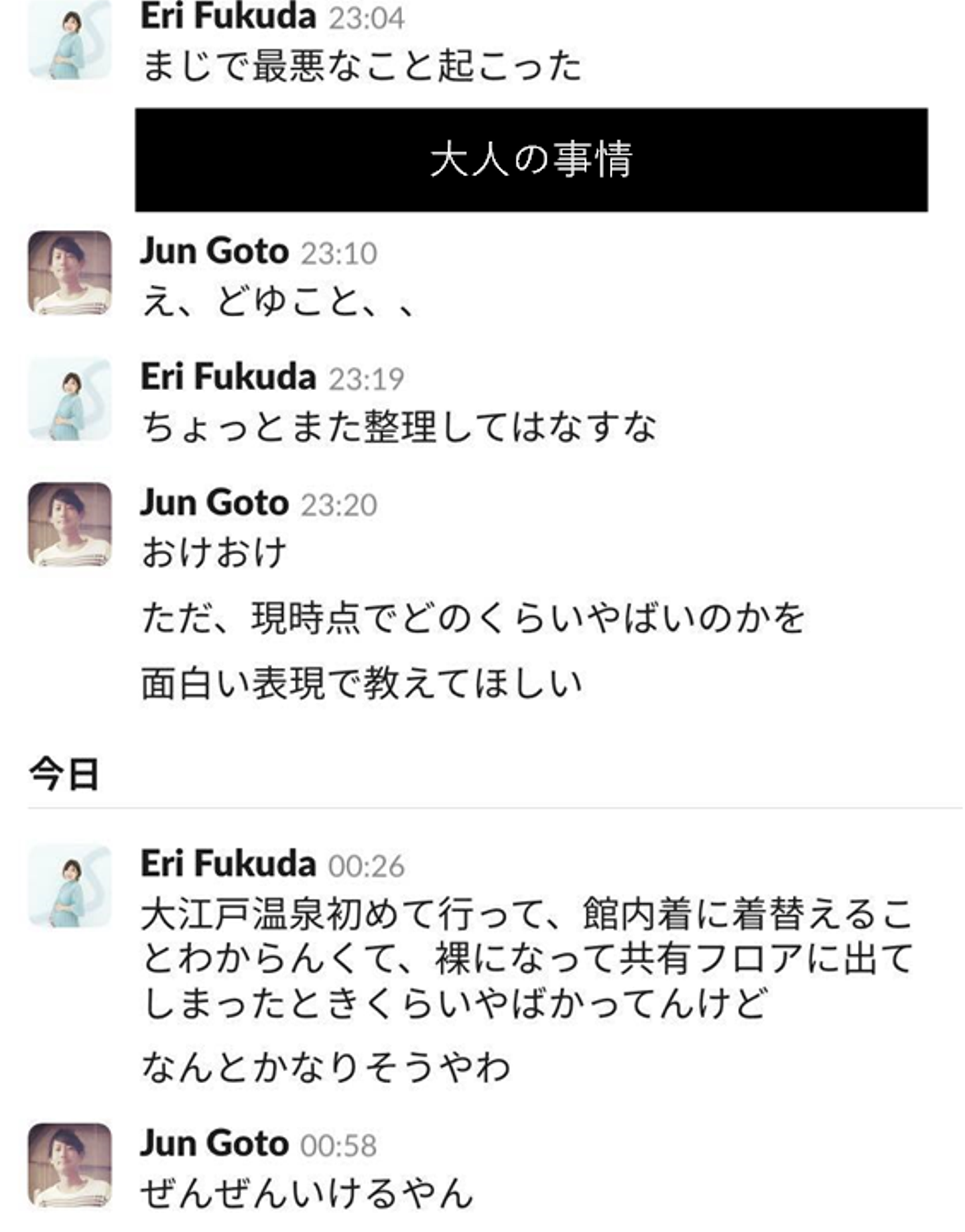Tap Jun Goto's avatar on the 23:10 message
Screen dimensions: 965x1232
(70, 272)
